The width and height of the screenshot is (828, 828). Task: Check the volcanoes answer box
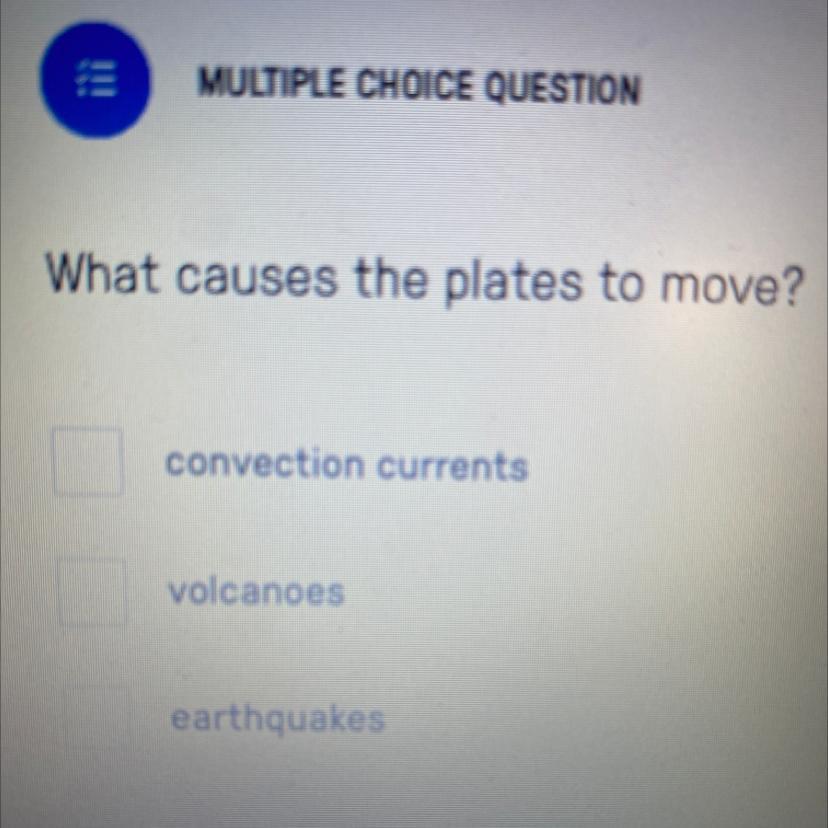click(x=92, y=592)
